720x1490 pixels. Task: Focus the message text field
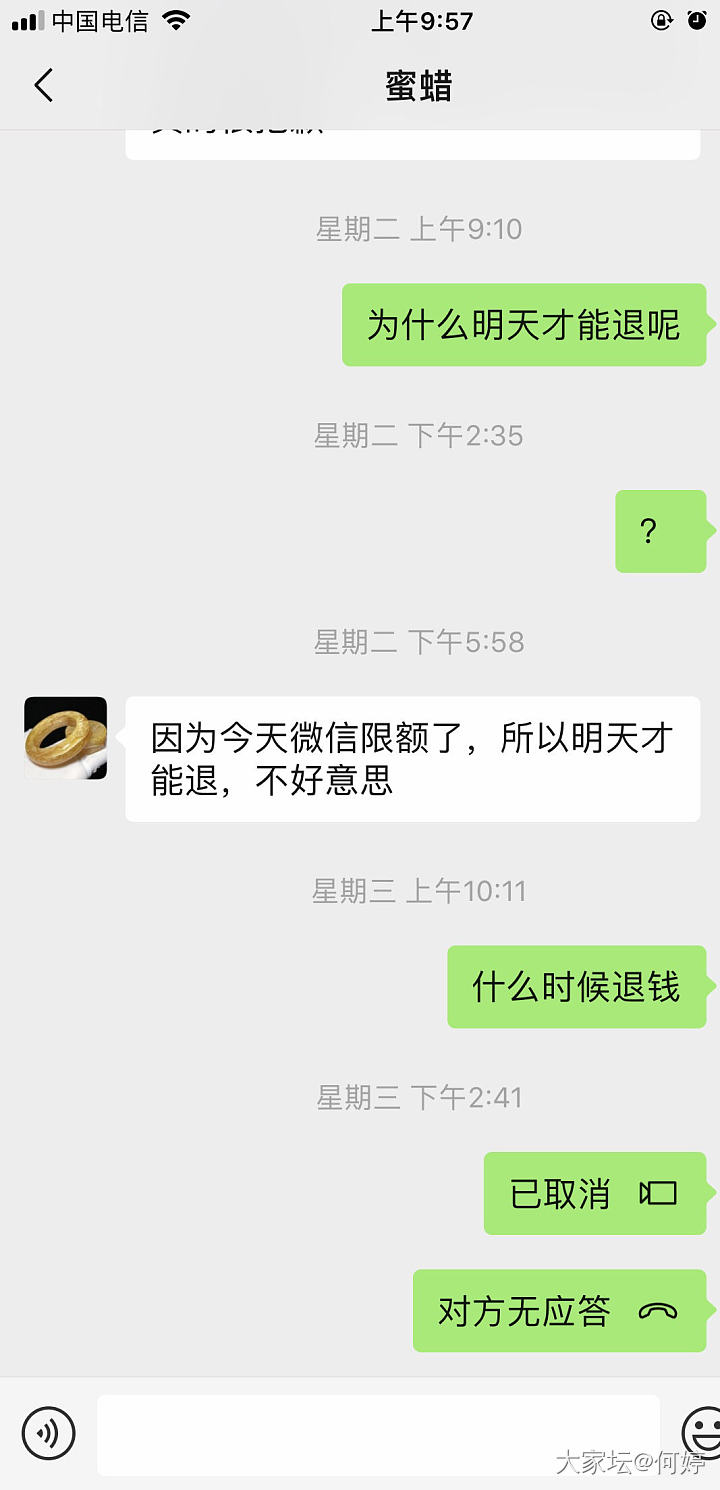[378, 1434]
